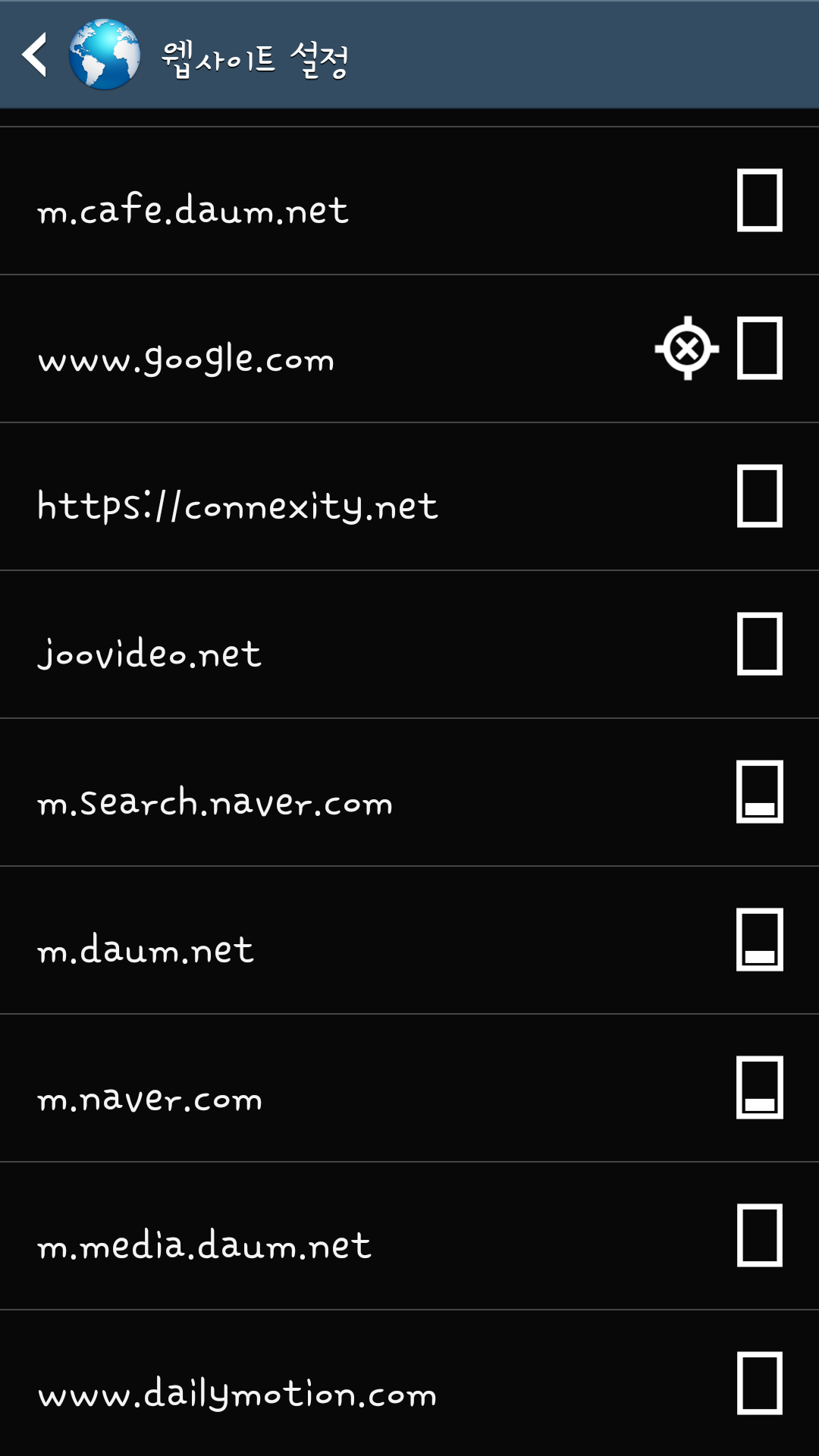Select m.naver.com from the list

pyautogui.click(x=150, y=1097)
